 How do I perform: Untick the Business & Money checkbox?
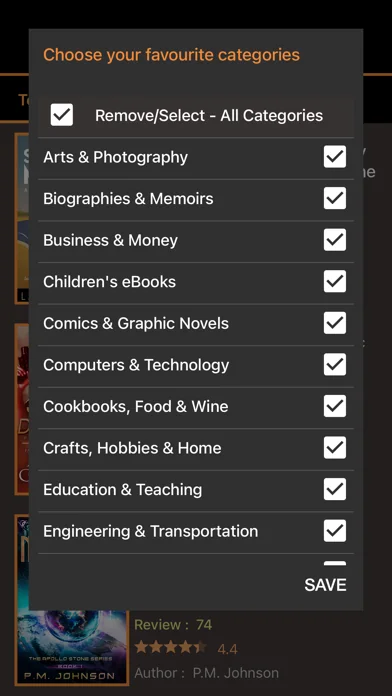(335, 240)
